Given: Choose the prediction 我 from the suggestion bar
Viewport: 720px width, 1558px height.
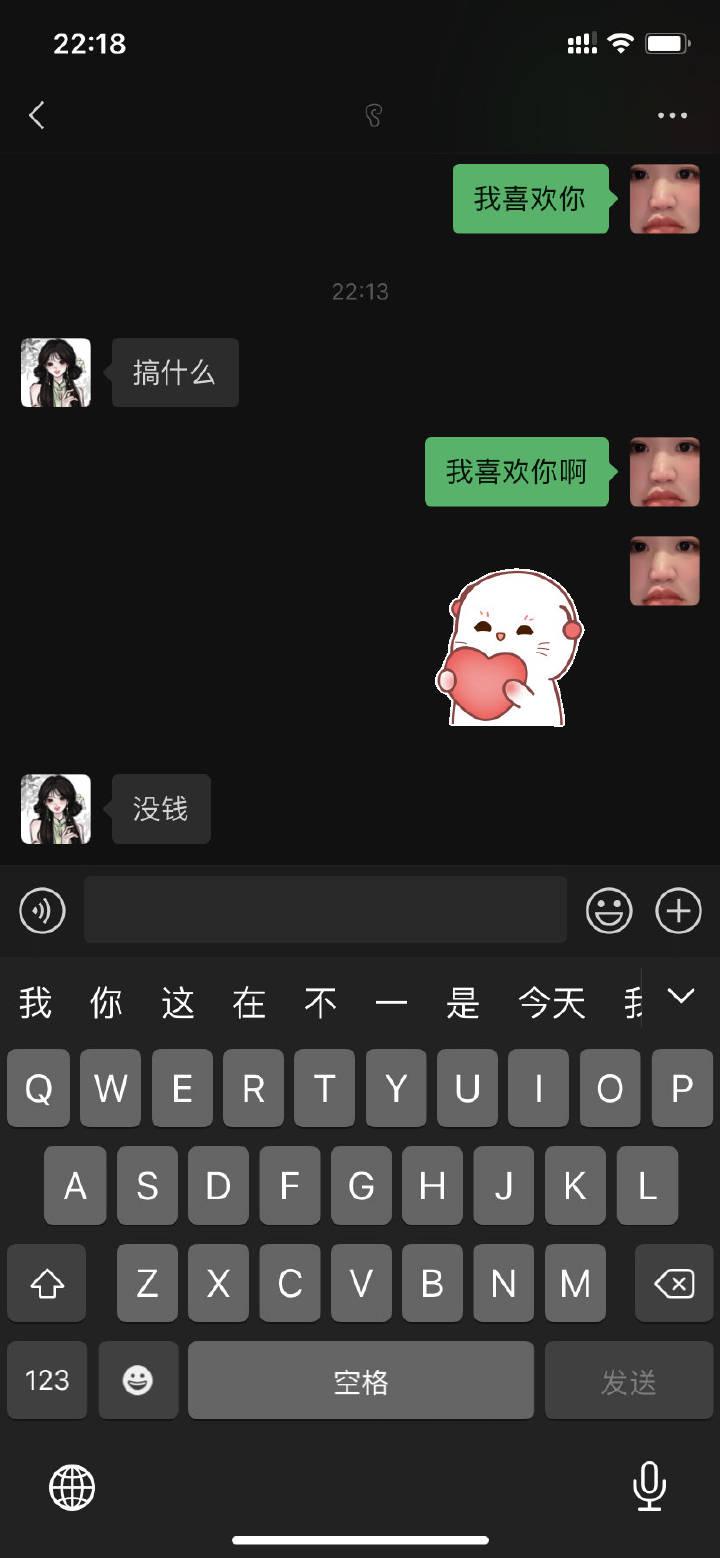Looking at the screenshot, I should coord(35,1001).
